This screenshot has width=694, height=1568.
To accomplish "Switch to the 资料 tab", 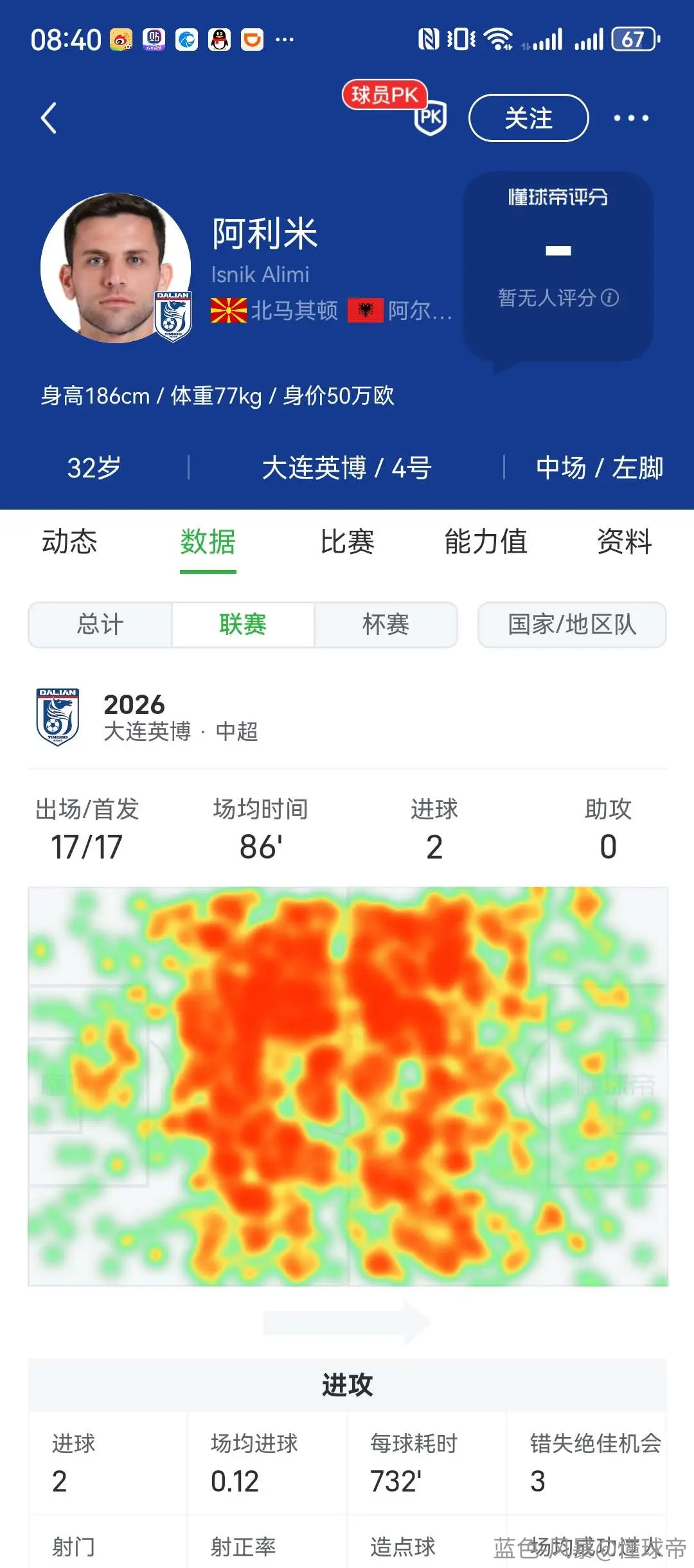I will (625, 541).
